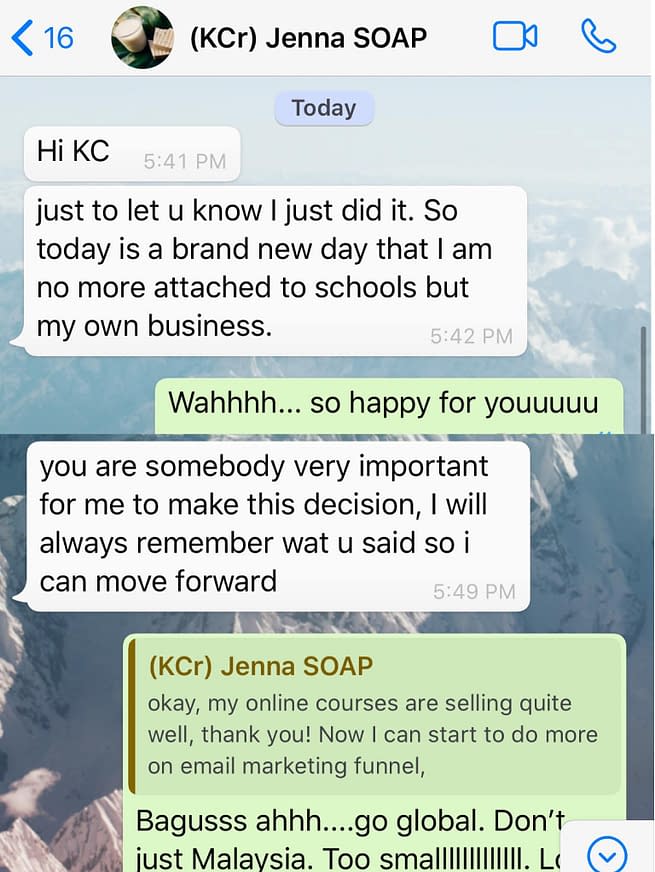Open Jenna SOAP's contact info
The height and width of the screenshot is (872, 655).
[308, 38]
